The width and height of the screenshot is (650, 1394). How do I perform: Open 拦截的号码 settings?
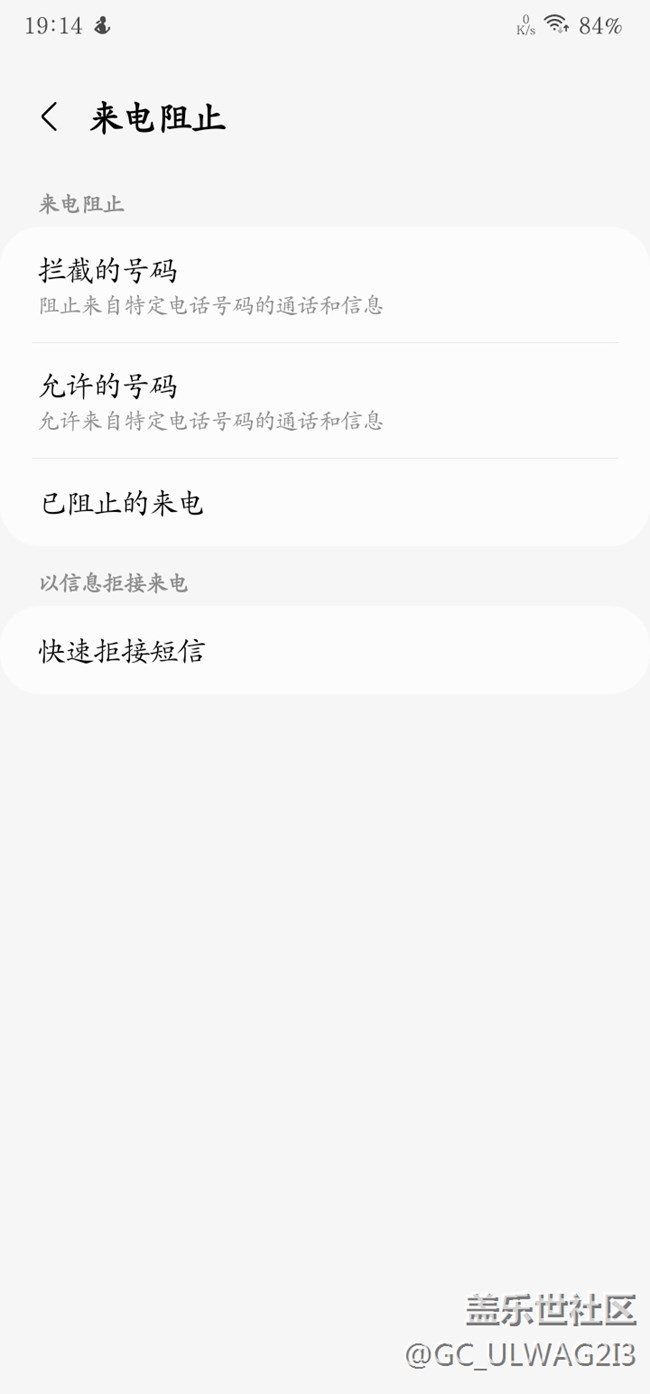pyautogui.click(x=324, y=286)
